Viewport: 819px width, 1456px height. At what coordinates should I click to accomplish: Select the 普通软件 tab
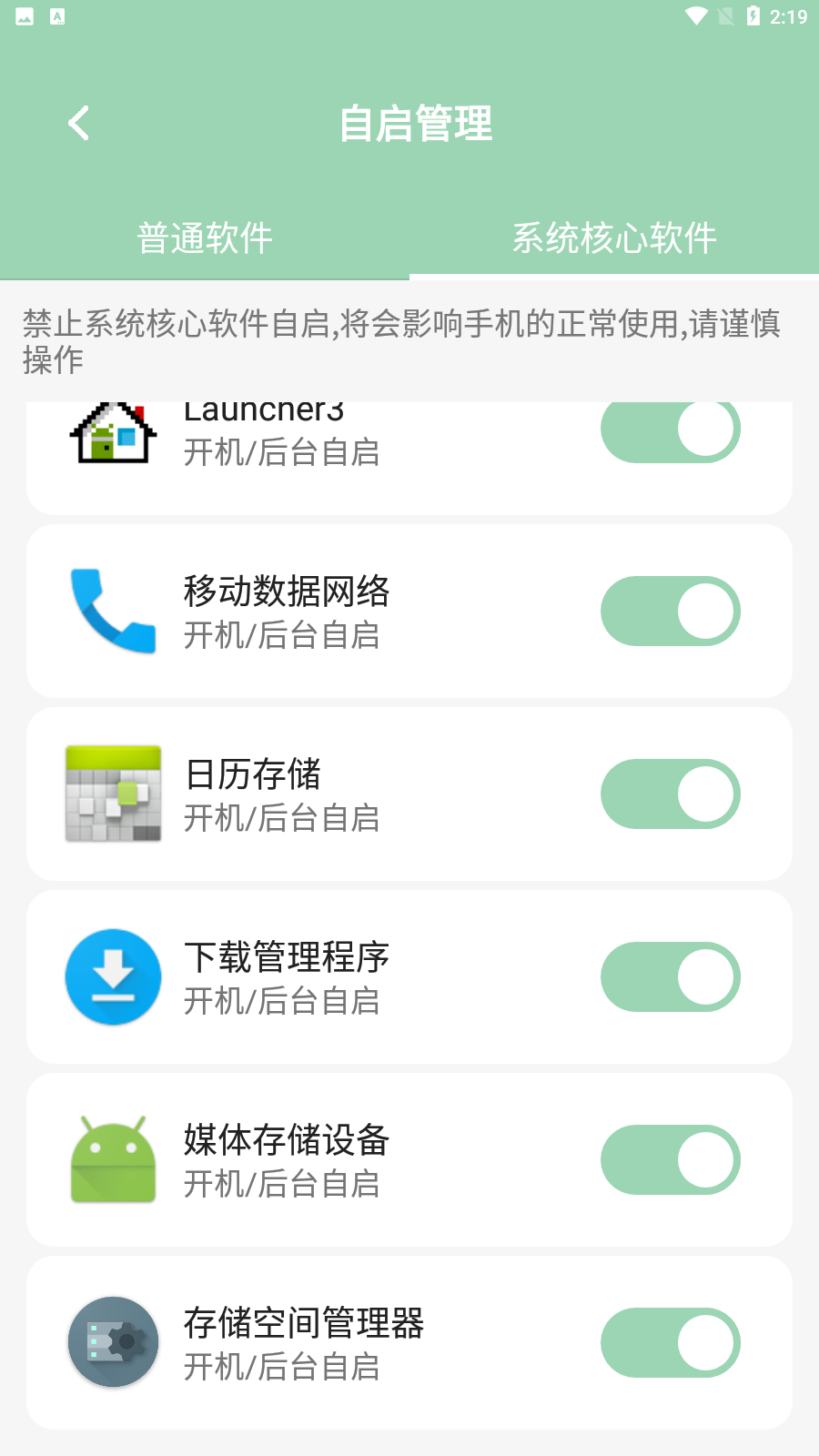205,236
